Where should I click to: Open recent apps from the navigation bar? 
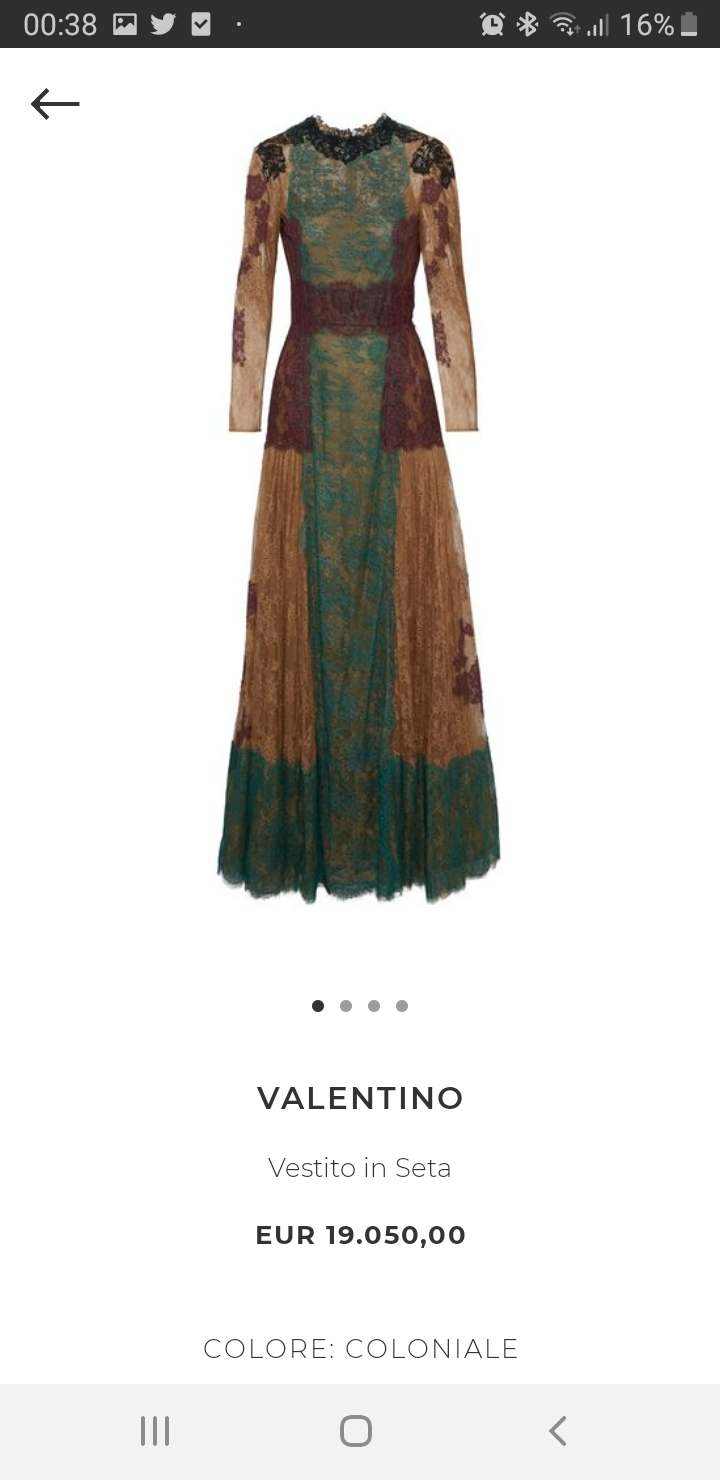[x=155, y=1431]
